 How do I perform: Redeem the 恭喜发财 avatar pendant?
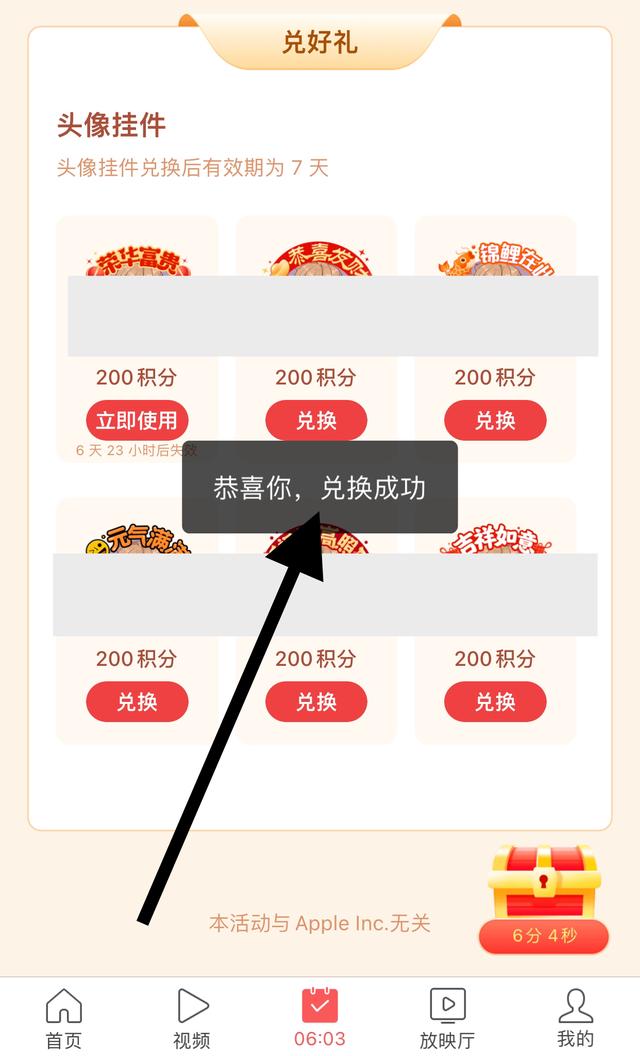coord(316,420)
